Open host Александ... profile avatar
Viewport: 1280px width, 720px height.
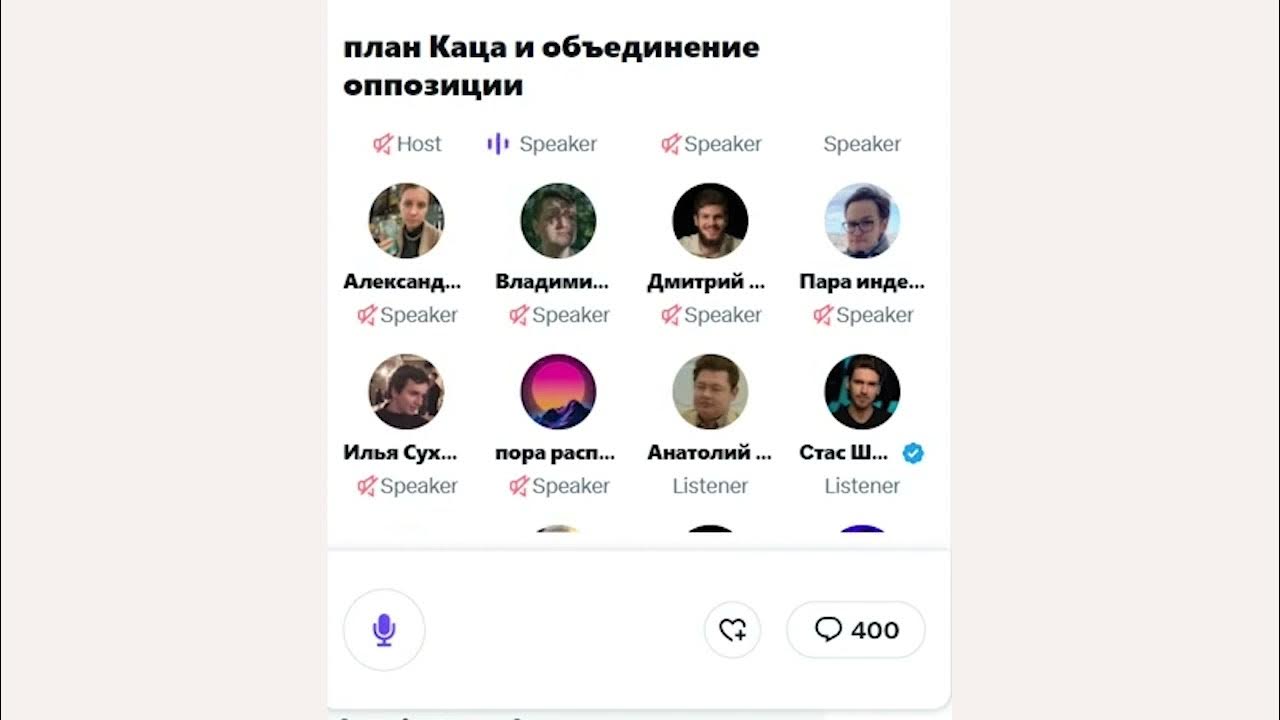pos(406,221)
